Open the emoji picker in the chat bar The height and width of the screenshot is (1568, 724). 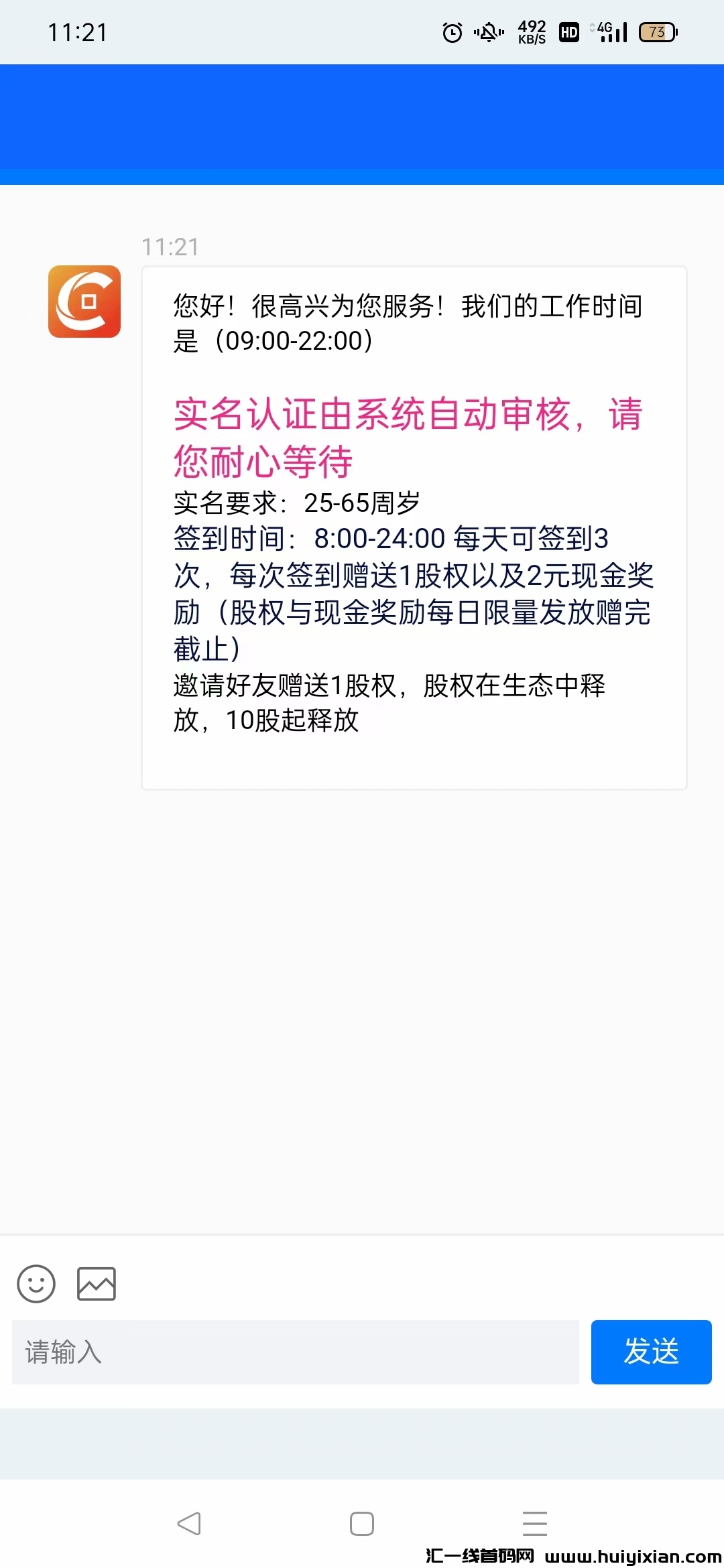36,1283
